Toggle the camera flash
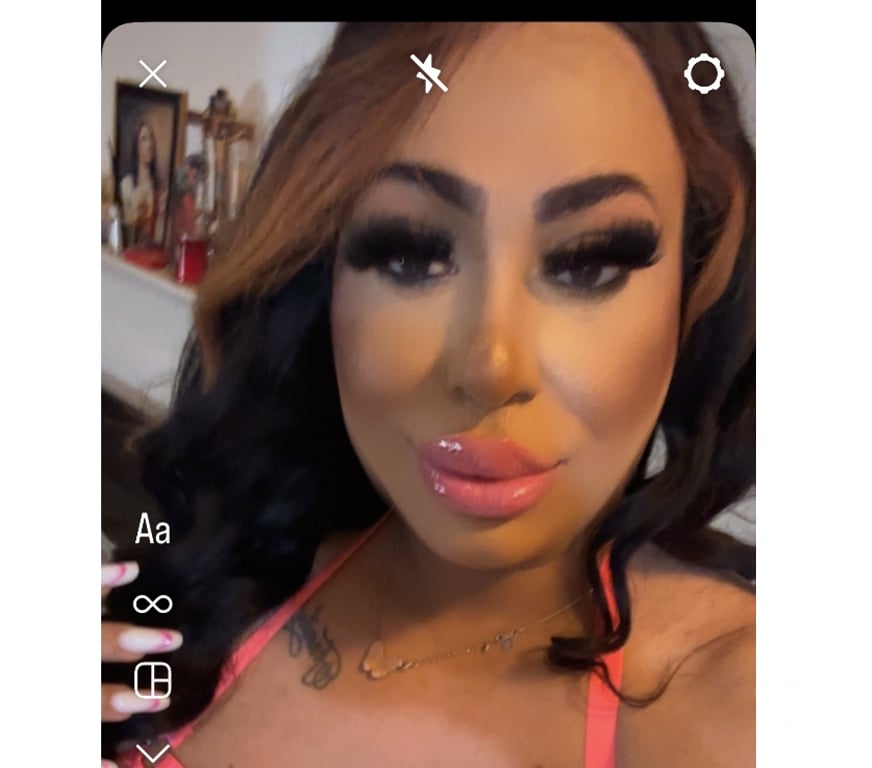This screenshot has width=872, height=768. [429, 74]
